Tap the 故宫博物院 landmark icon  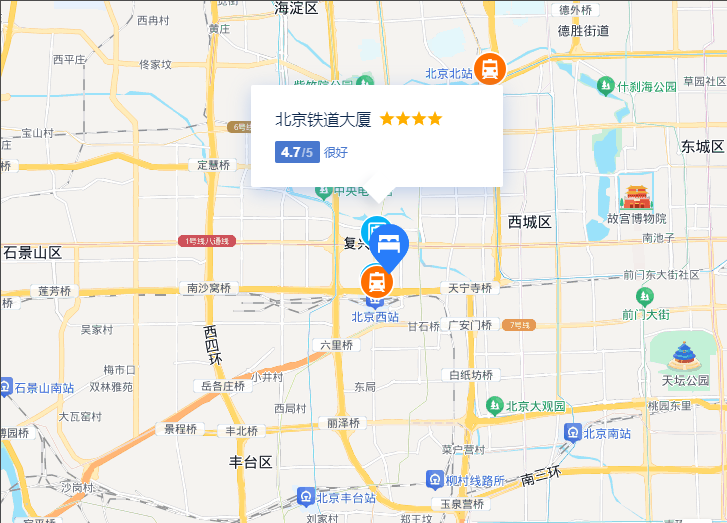pyautogui.click(x=636, y=196)
